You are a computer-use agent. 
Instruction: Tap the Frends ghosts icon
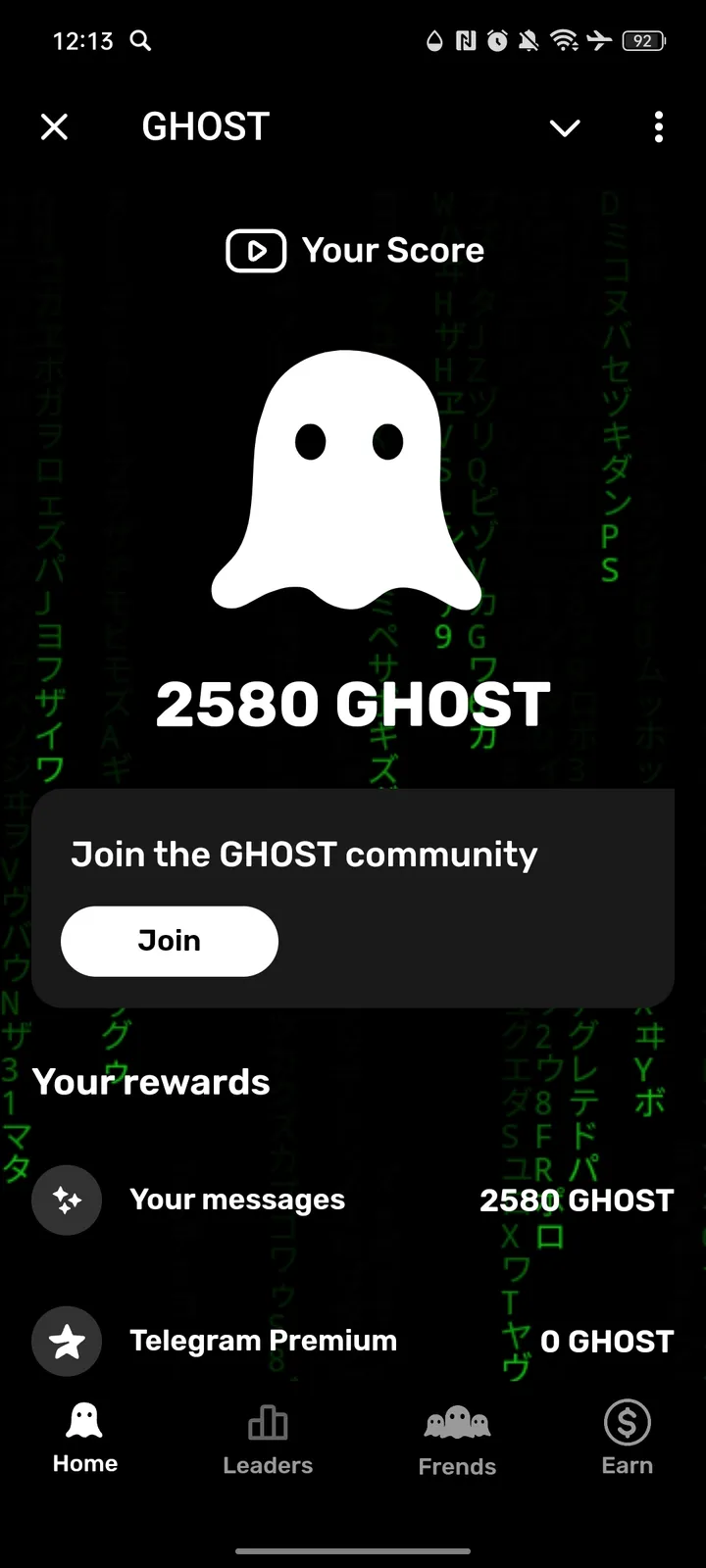click(456, 1420)
